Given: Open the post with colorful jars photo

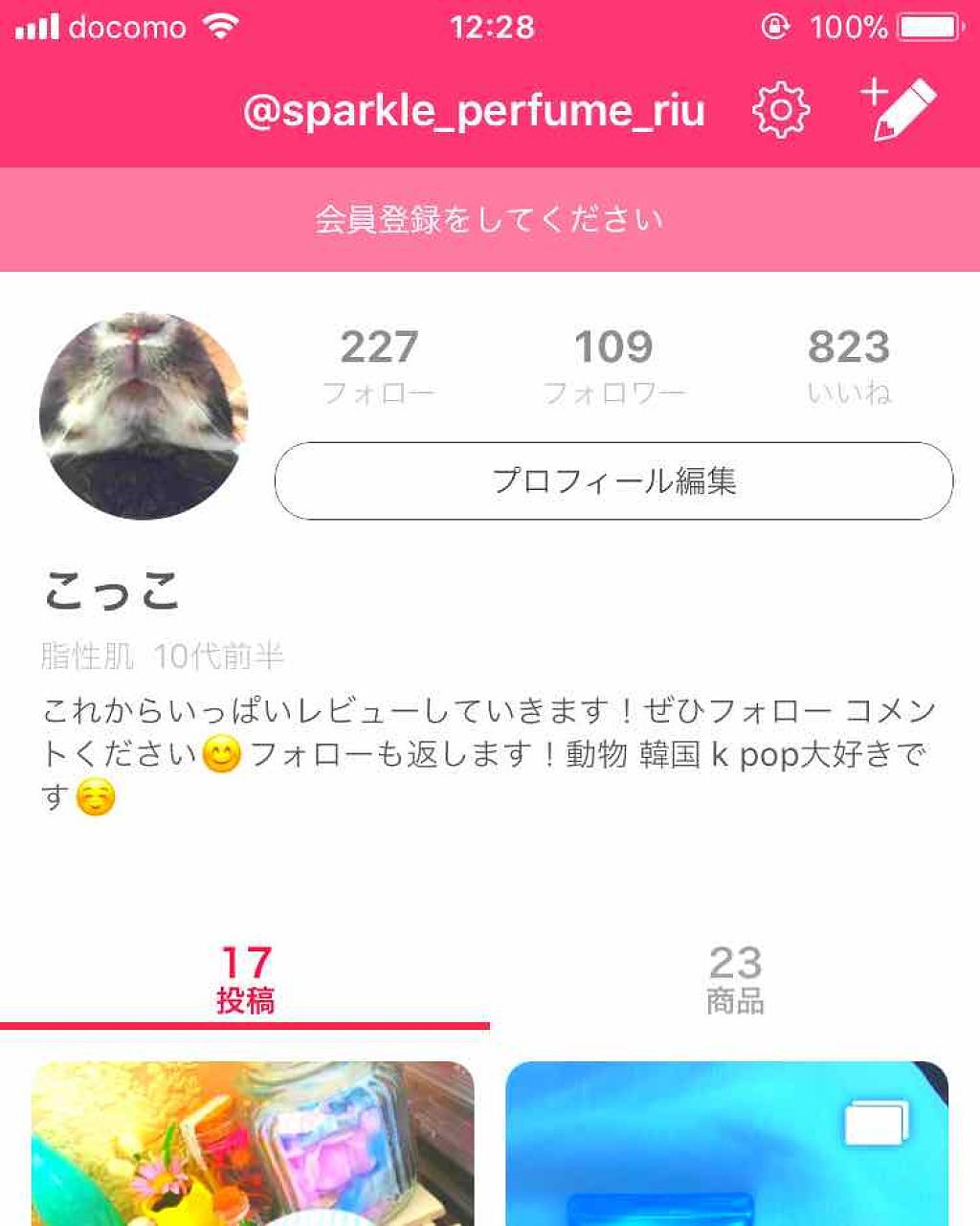Looking at the screenshot, I should click(253, 1144).
